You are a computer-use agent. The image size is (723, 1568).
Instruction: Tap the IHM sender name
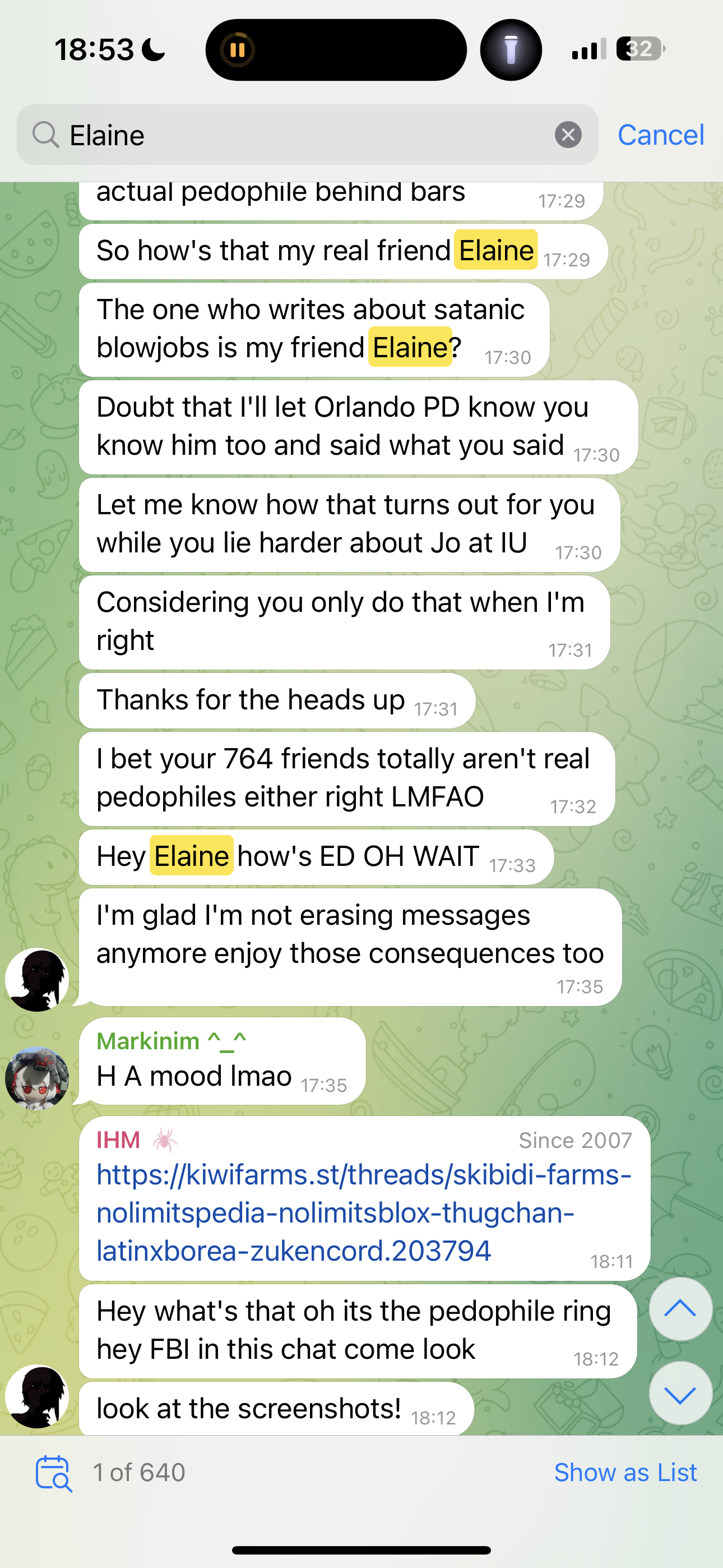point(119,1140)
